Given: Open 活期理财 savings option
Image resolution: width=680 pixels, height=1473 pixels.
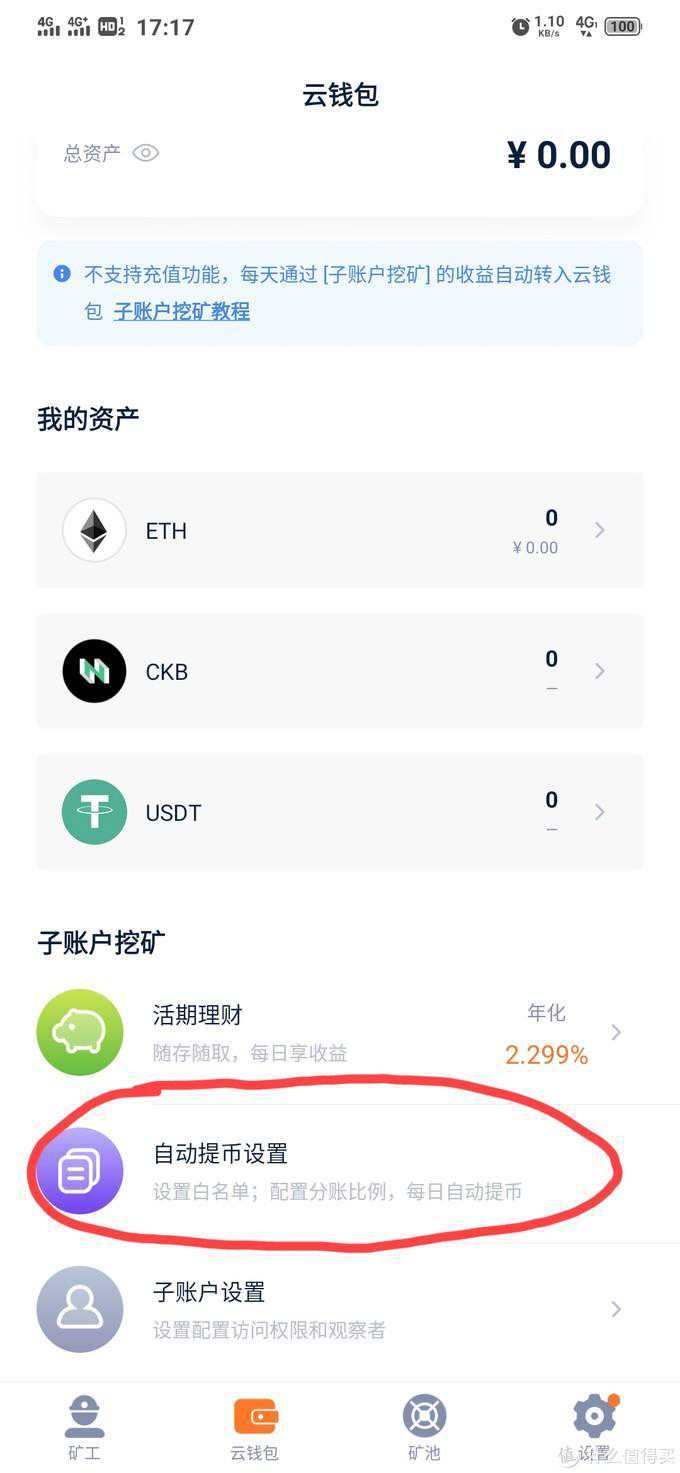Looking at the screenshot, I should pyautogui.click(x=340, y=1032).
